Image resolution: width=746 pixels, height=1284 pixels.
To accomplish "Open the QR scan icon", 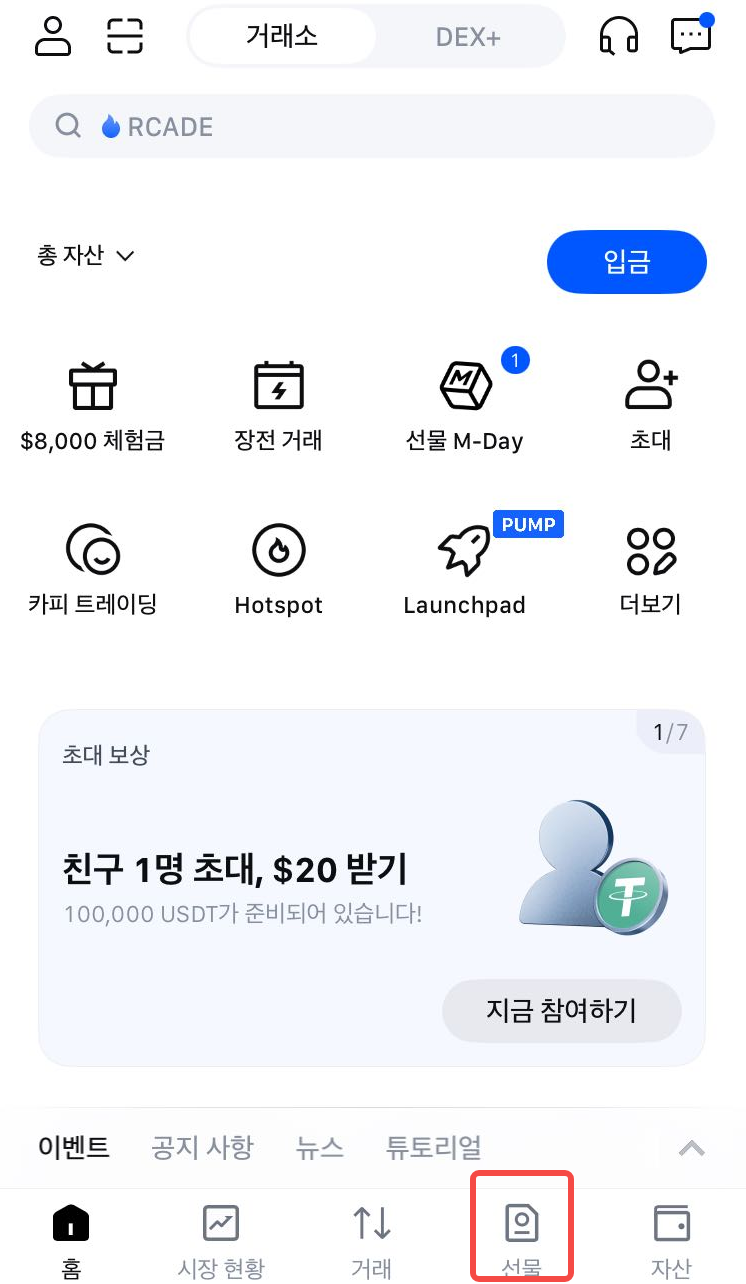I will tap(125, 36).
